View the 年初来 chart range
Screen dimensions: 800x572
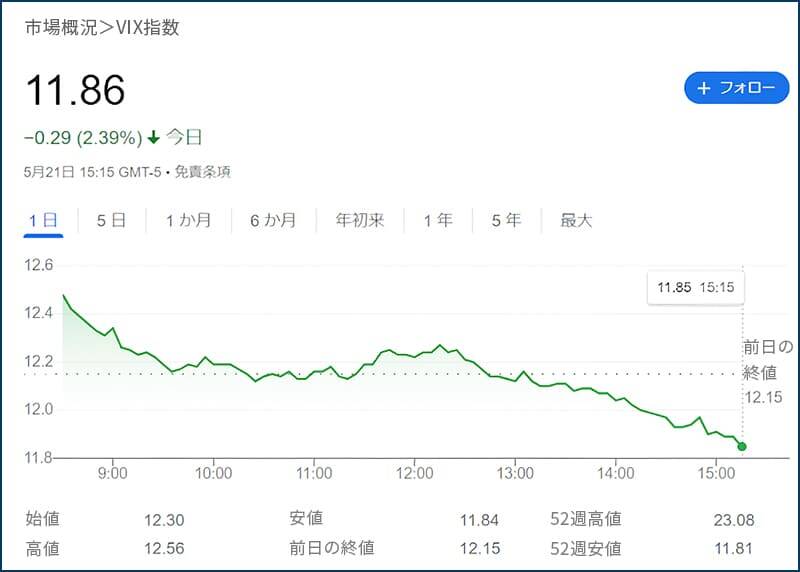coord(360,220)
